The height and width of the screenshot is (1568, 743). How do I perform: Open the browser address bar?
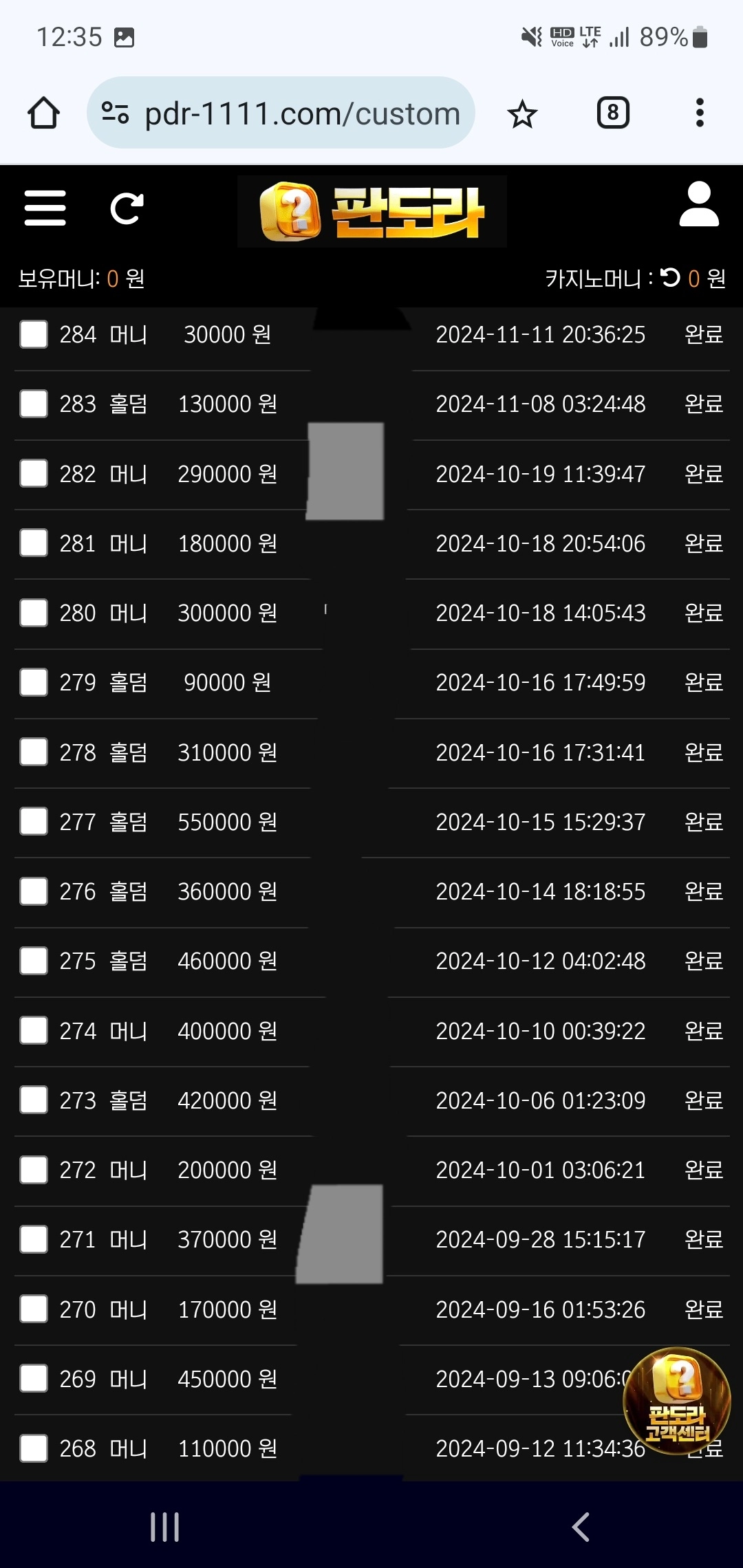pyautogui.click(x=281, y=113)
